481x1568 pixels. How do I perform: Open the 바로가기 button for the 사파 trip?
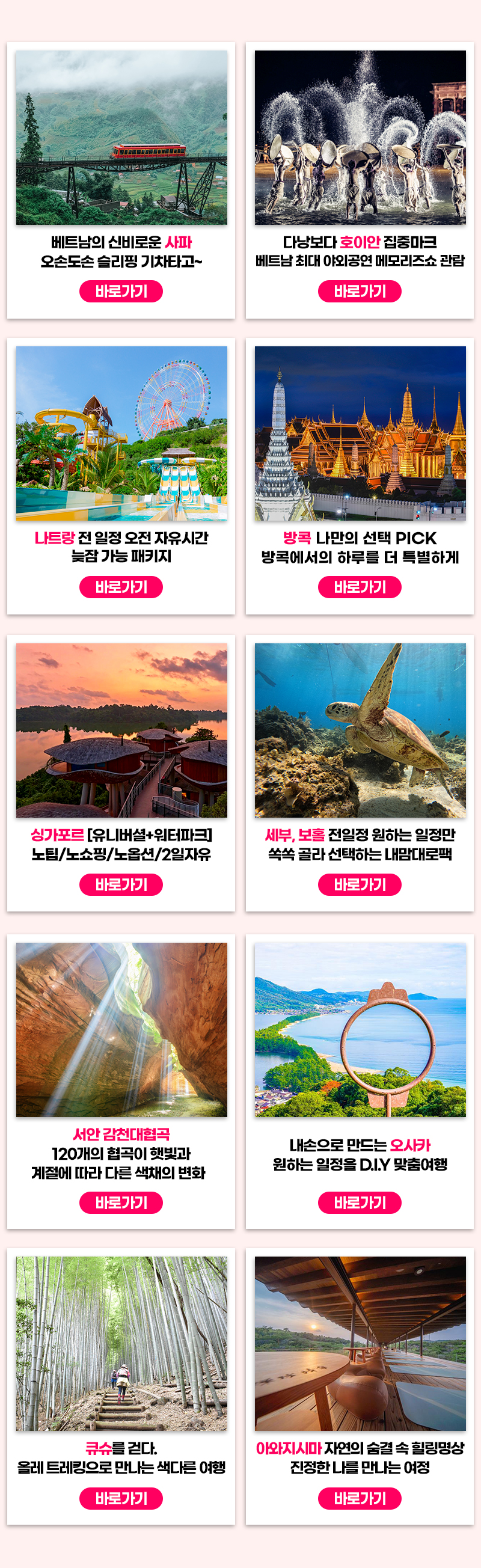coord(121,291)
